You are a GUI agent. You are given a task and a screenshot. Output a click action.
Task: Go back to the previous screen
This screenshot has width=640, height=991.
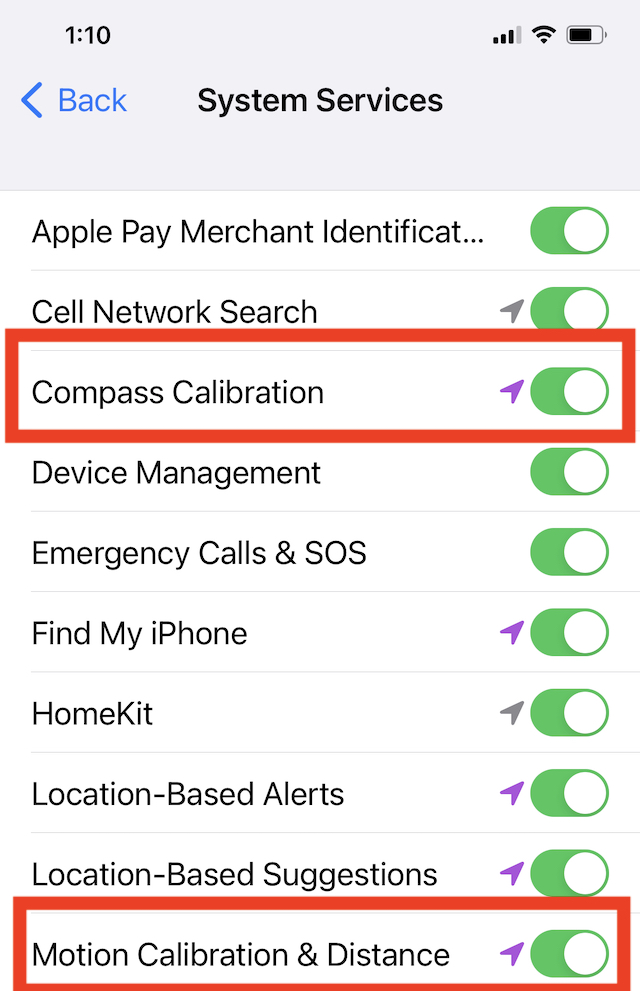74,101
